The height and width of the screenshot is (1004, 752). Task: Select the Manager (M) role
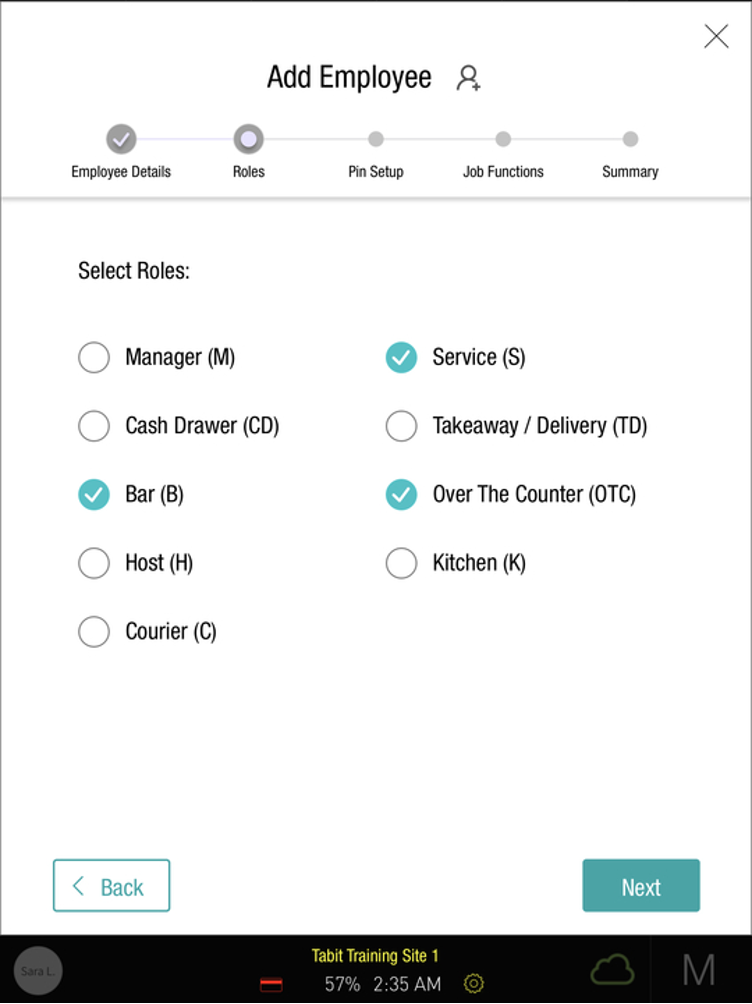(x=94, y=357)
